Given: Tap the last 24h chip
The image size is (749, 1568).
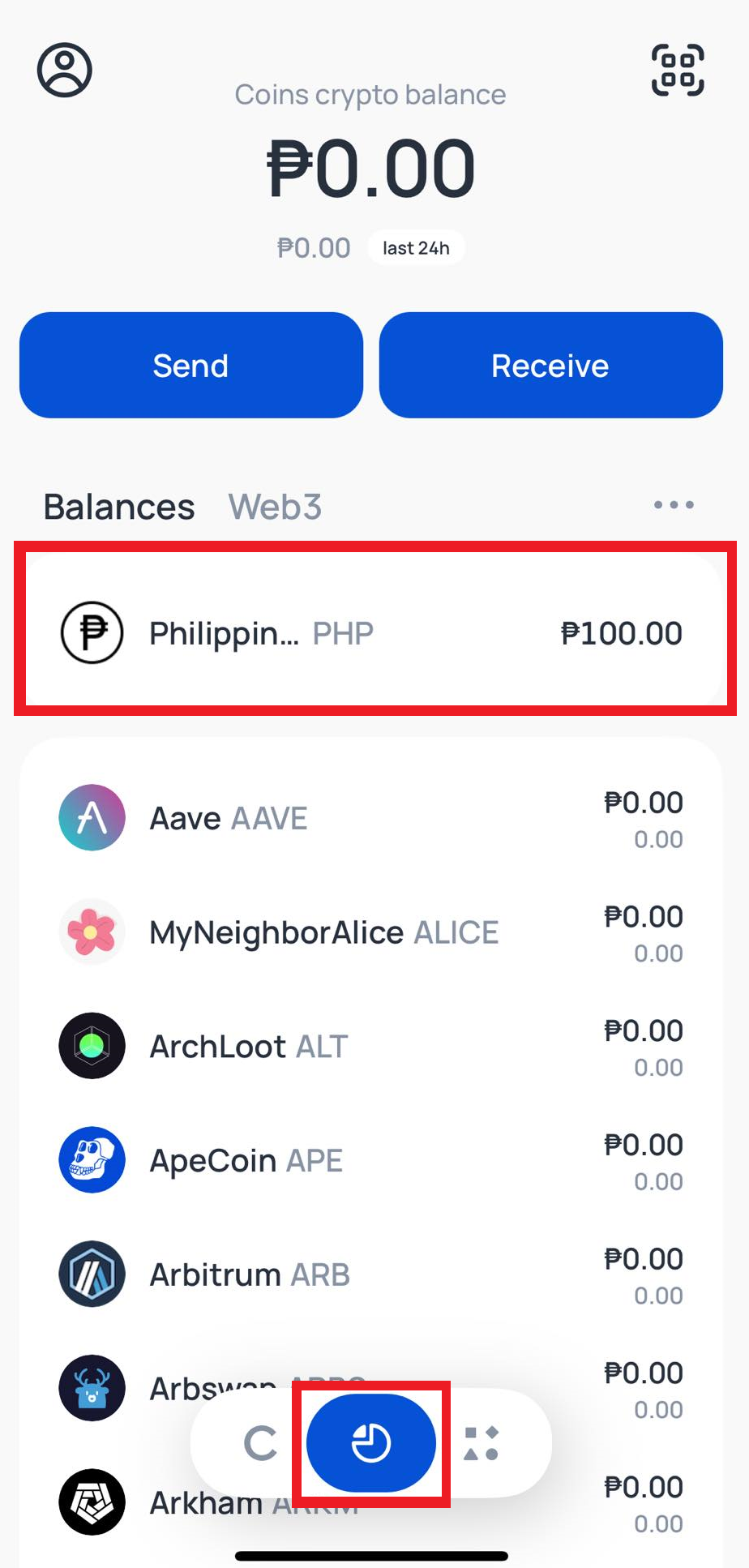Looking at the screenshot, I should pos(416,247).
